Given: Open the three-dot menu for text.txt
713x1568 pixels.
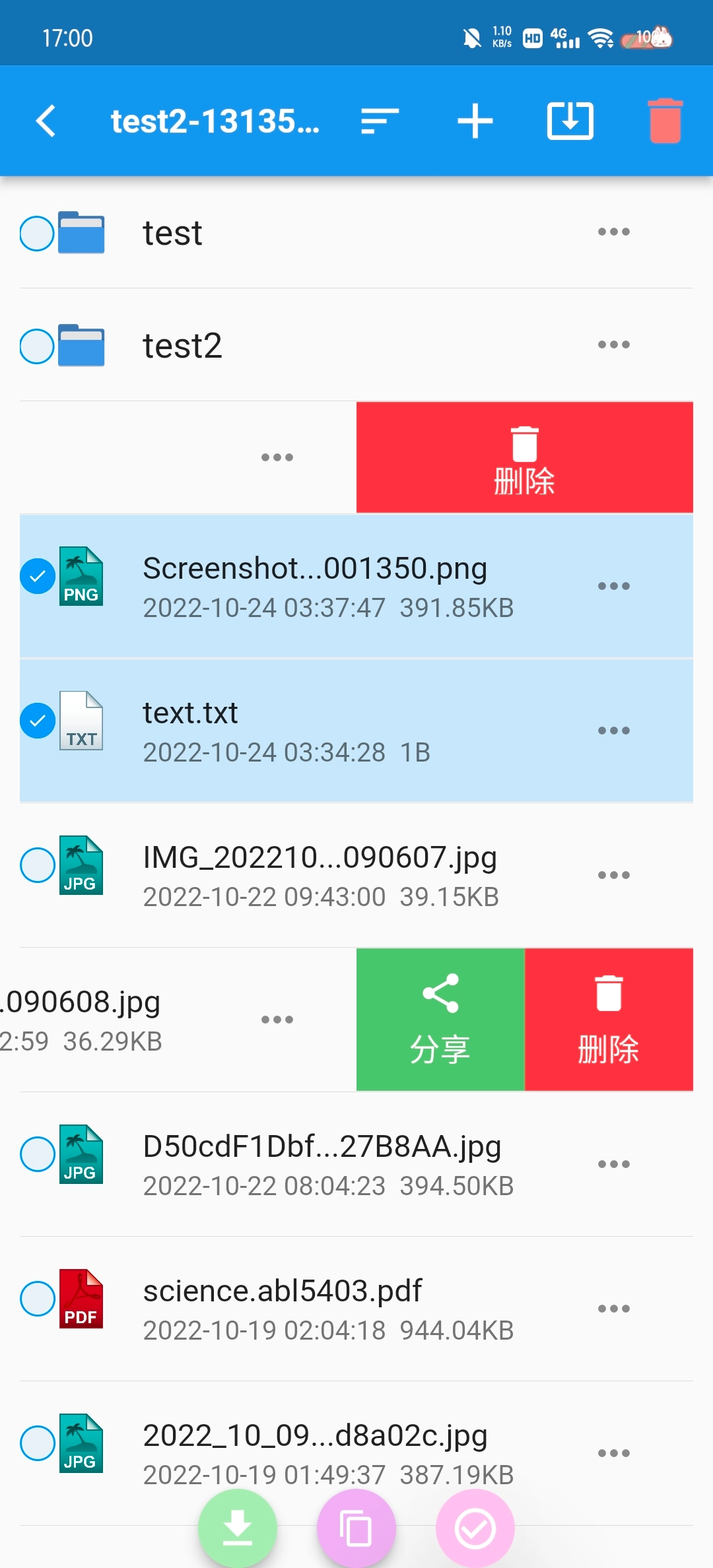Looking at the screenshot, I should tap(613, 729).
